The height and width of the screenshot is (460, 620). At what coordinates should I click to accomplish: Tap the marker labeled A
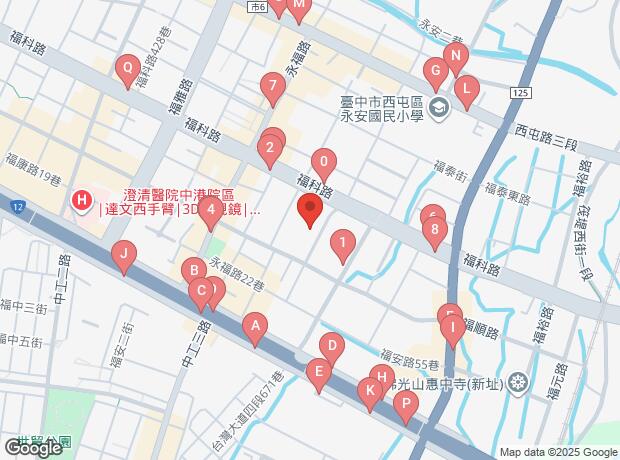(255, 330)
